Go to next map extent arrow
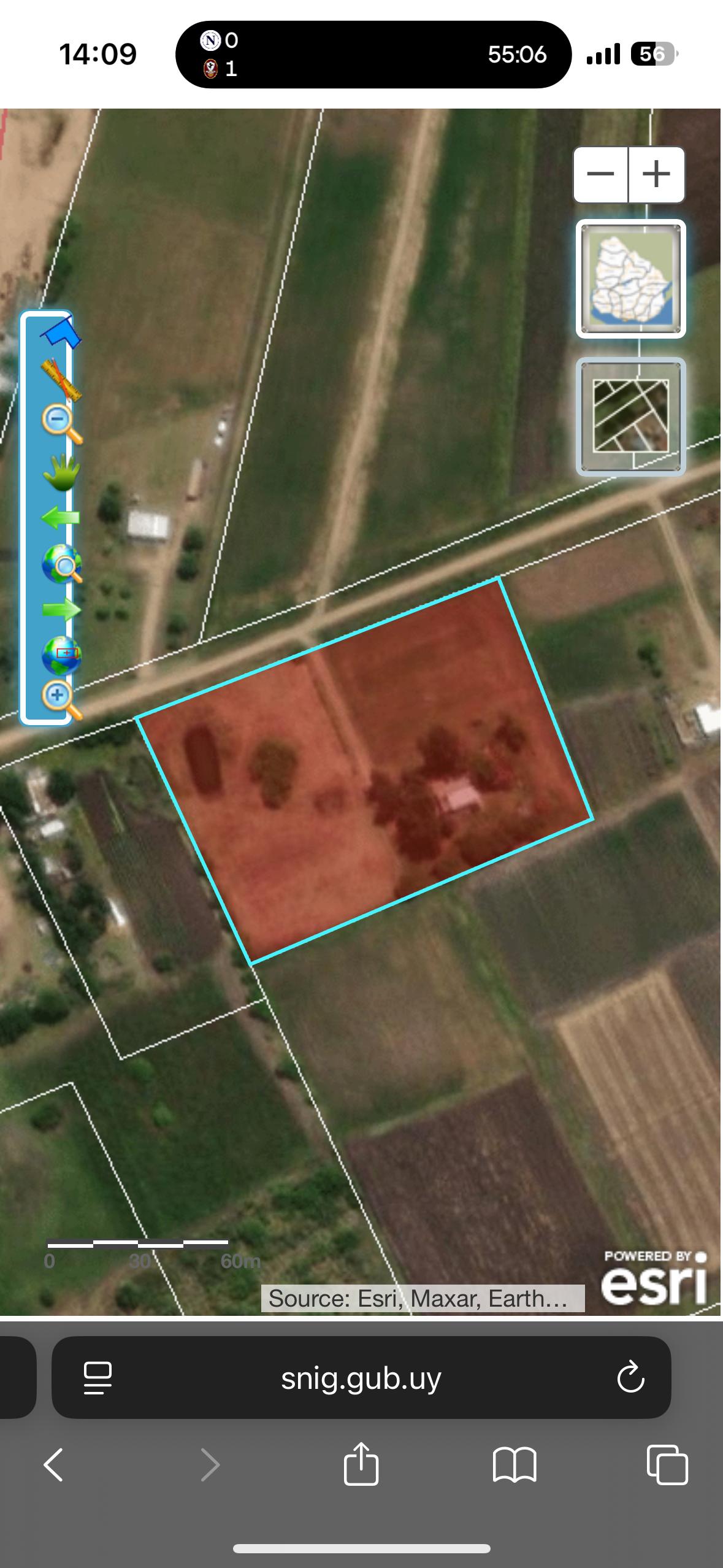The width and height of the screenshot is (723, 1568). 61,610
